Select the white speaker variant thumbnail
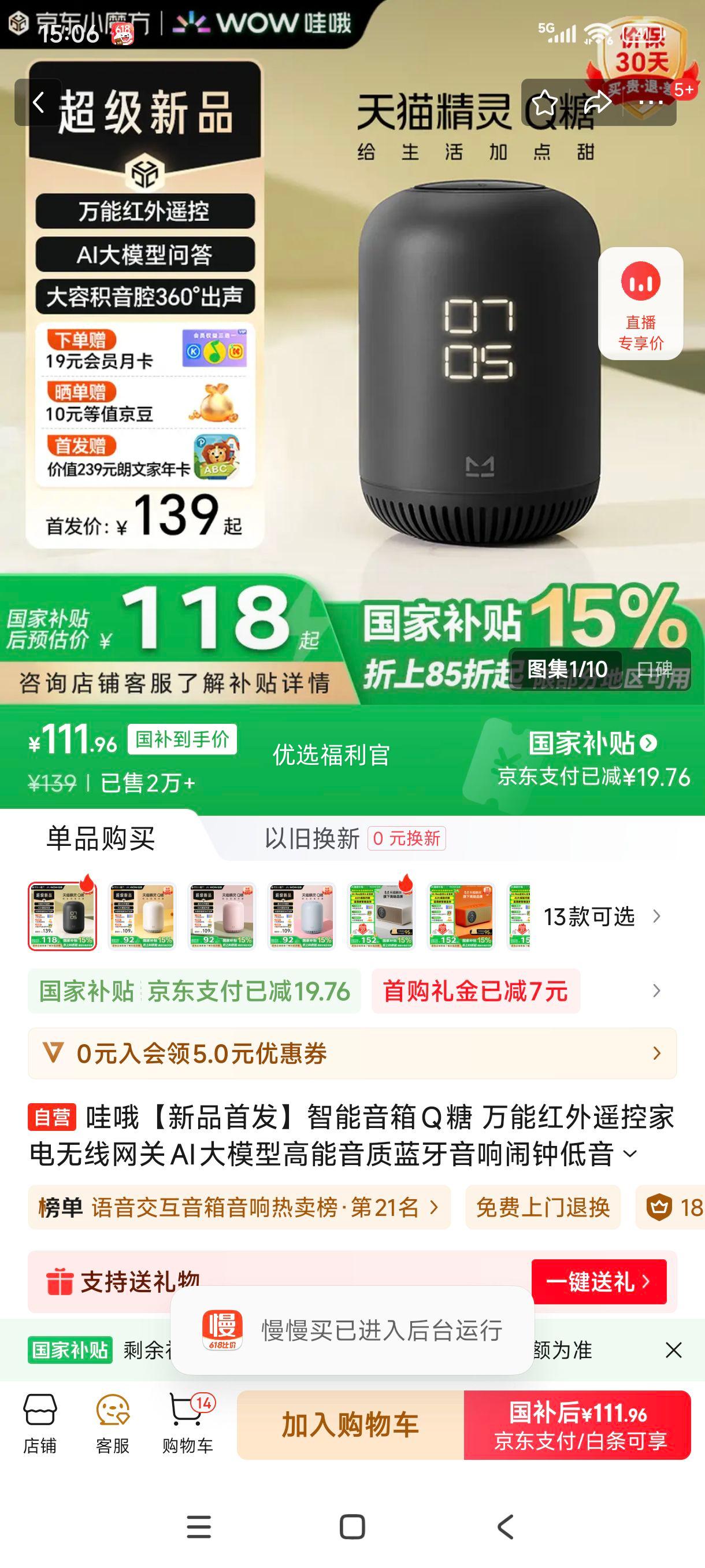This screenshot has height=1568, width=705. click(142, 916)
